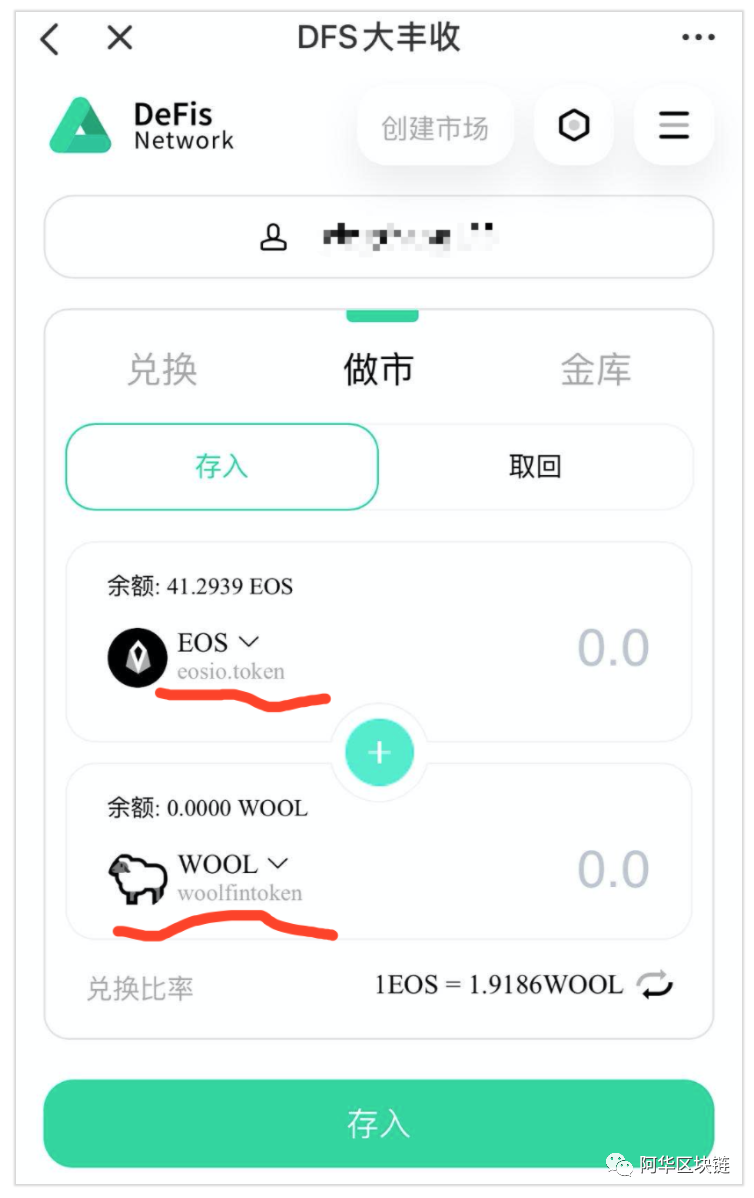
Task: Open the account name field
Action: [378, 237]
